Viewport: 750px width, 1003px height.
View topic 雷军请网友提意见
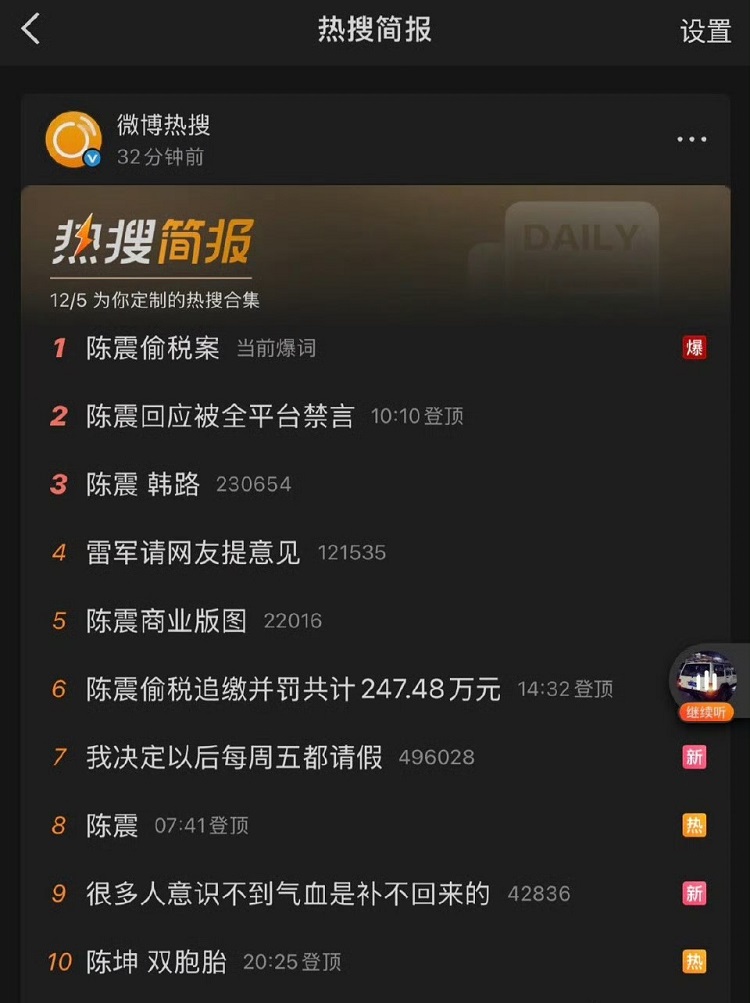(x=193, y=552)
